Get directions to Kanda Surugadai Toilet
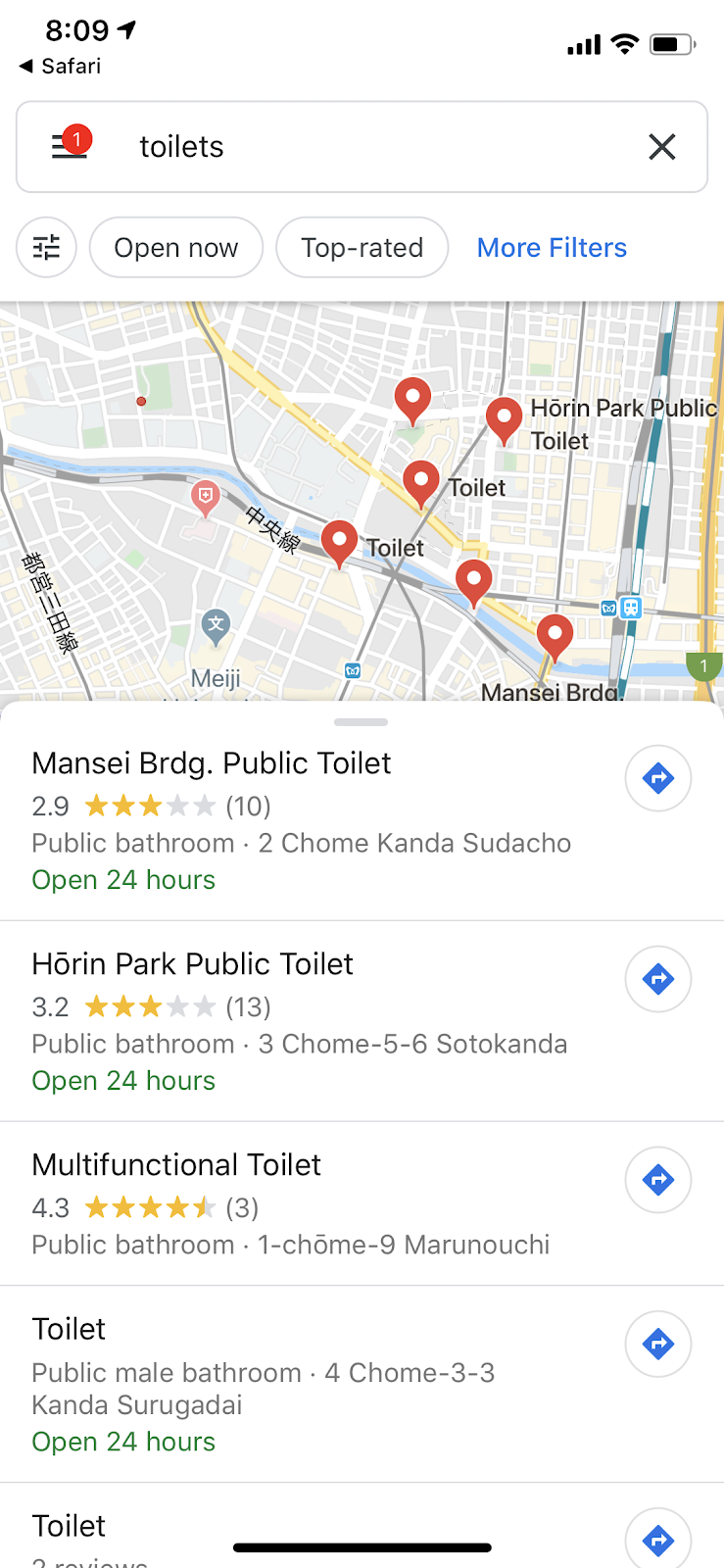The width and height of the screenshot is (724, 1568). 658,1344
